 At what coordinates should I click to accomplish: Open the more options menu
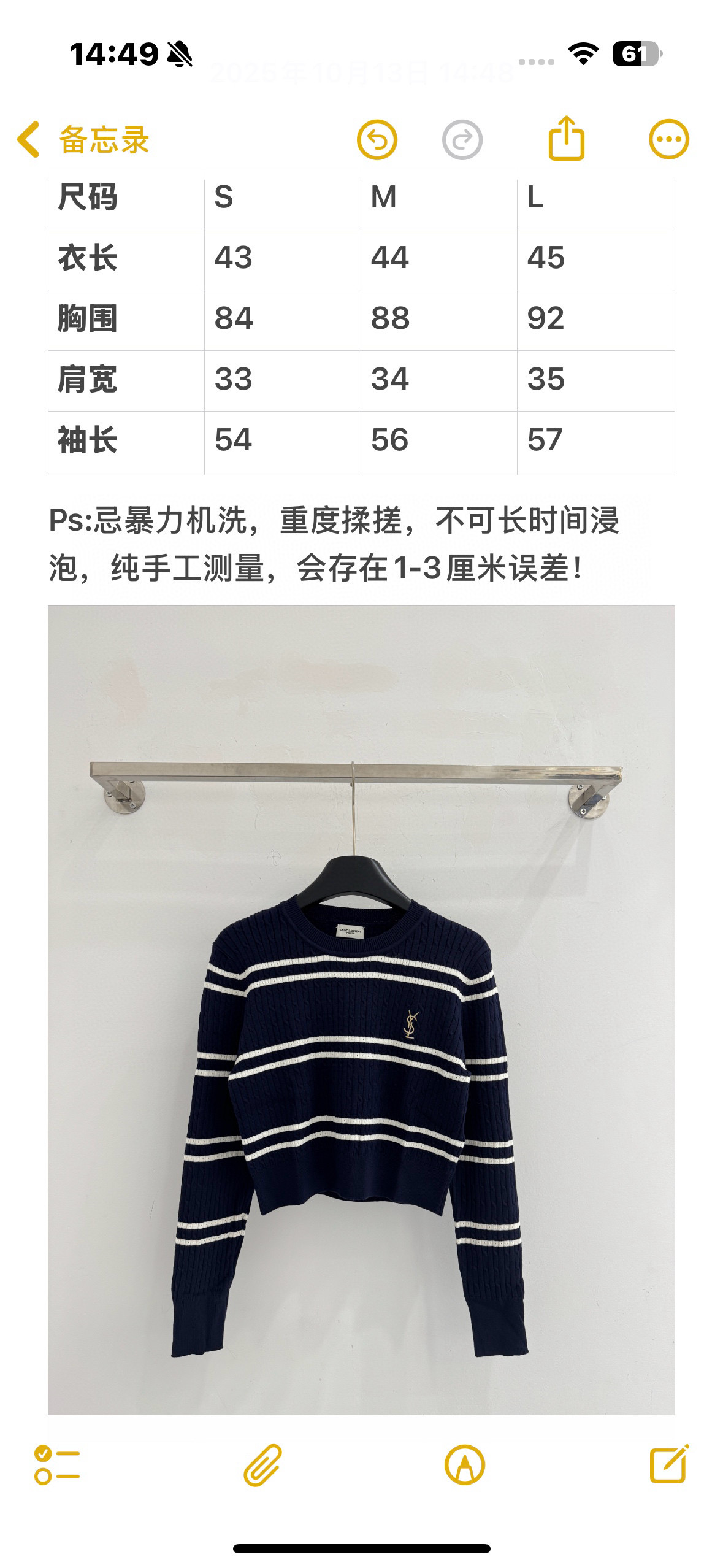(x=668, y=139)
